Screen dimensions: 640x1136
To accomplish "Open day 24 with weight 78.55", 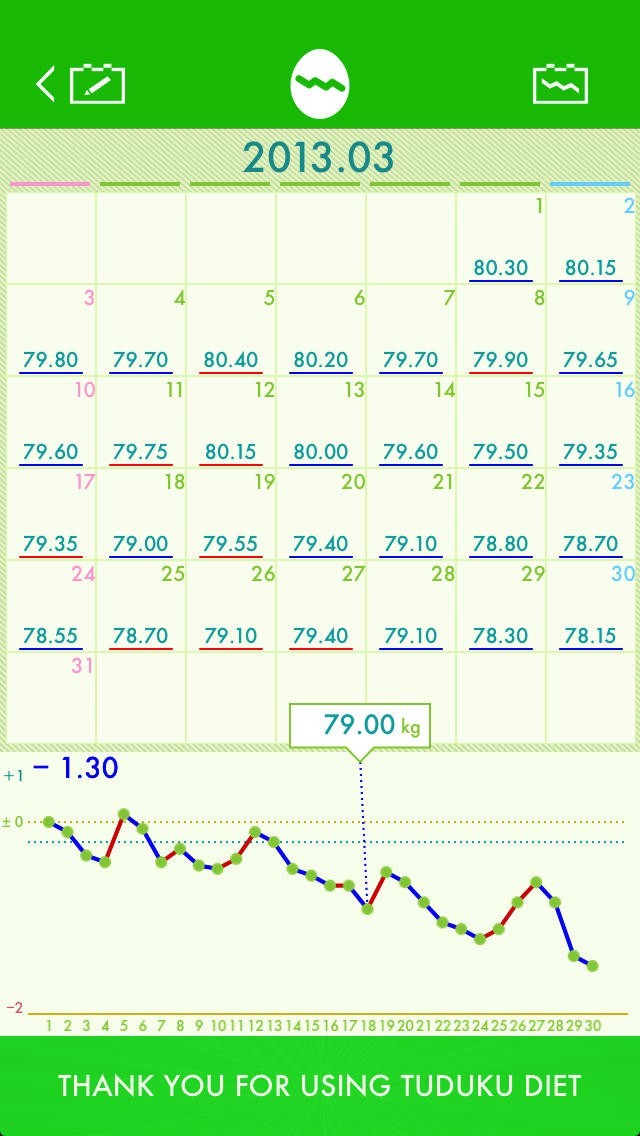I will pos(51,608).
